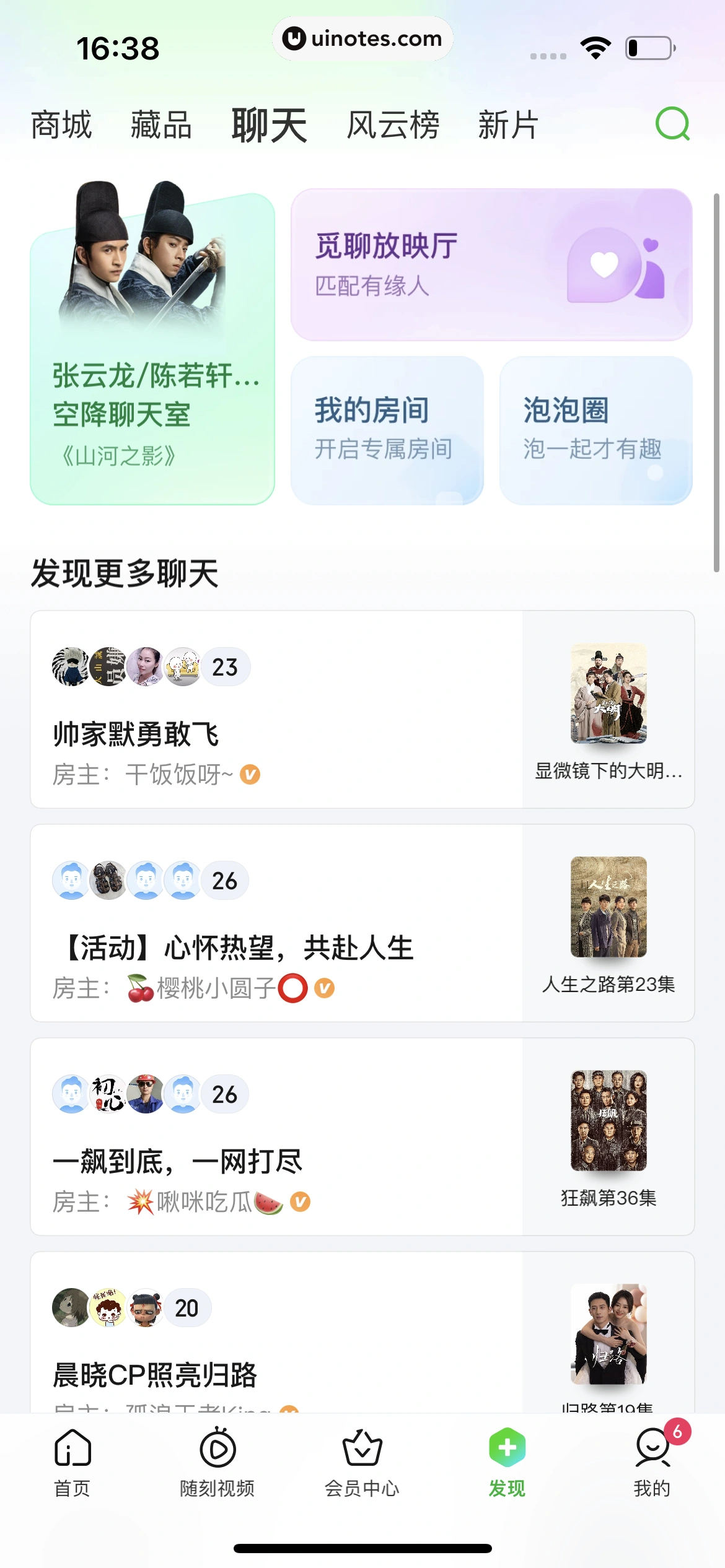This screenshot has width=725, height=1568.
Task: Enter the 泡泡圈 section
Action: click(x=595, y=429)
